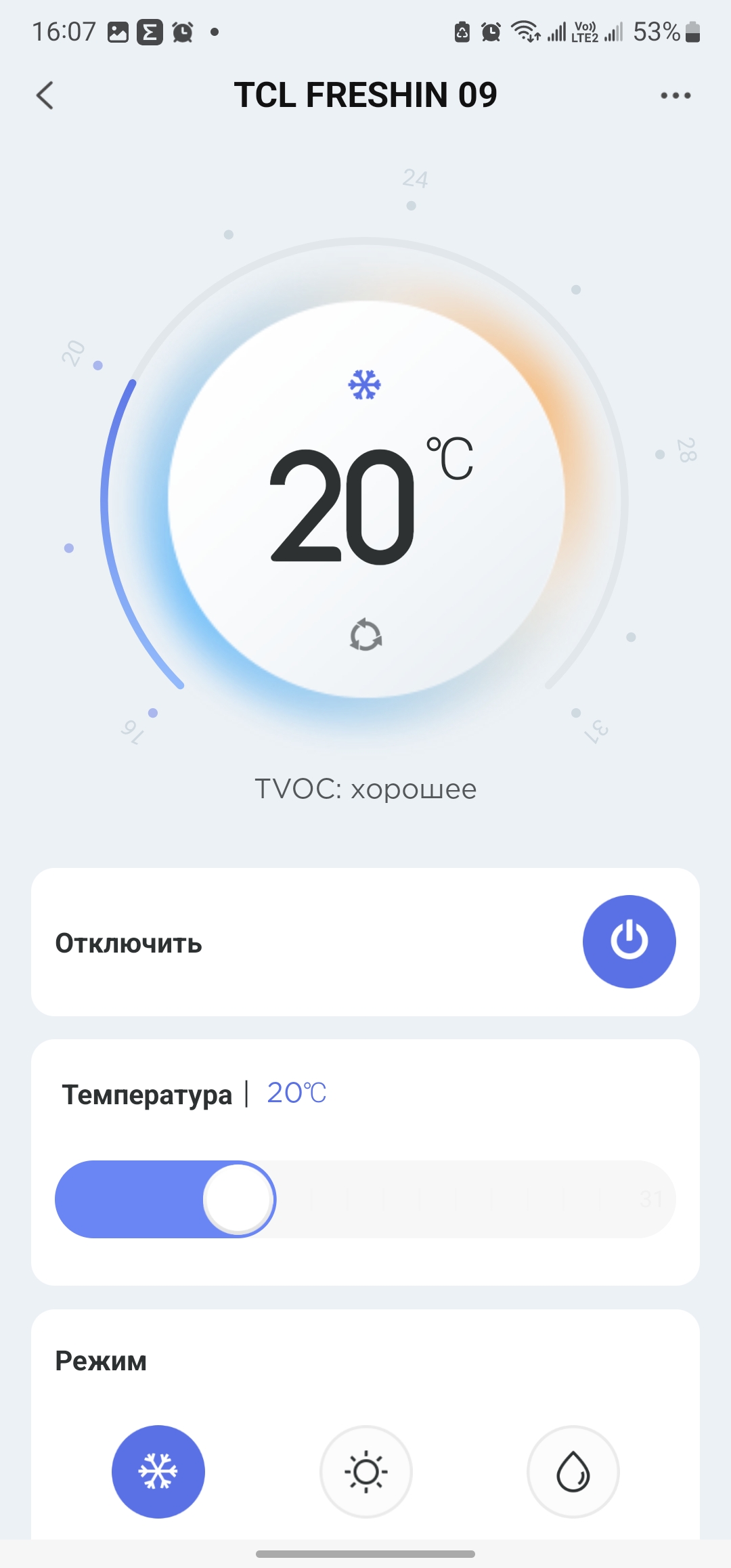Image resolution: width=731 pixels, height=1568 pixels.
Task: Go back from TCL FRESHIN 09 screen
Action: coord(45,95)
